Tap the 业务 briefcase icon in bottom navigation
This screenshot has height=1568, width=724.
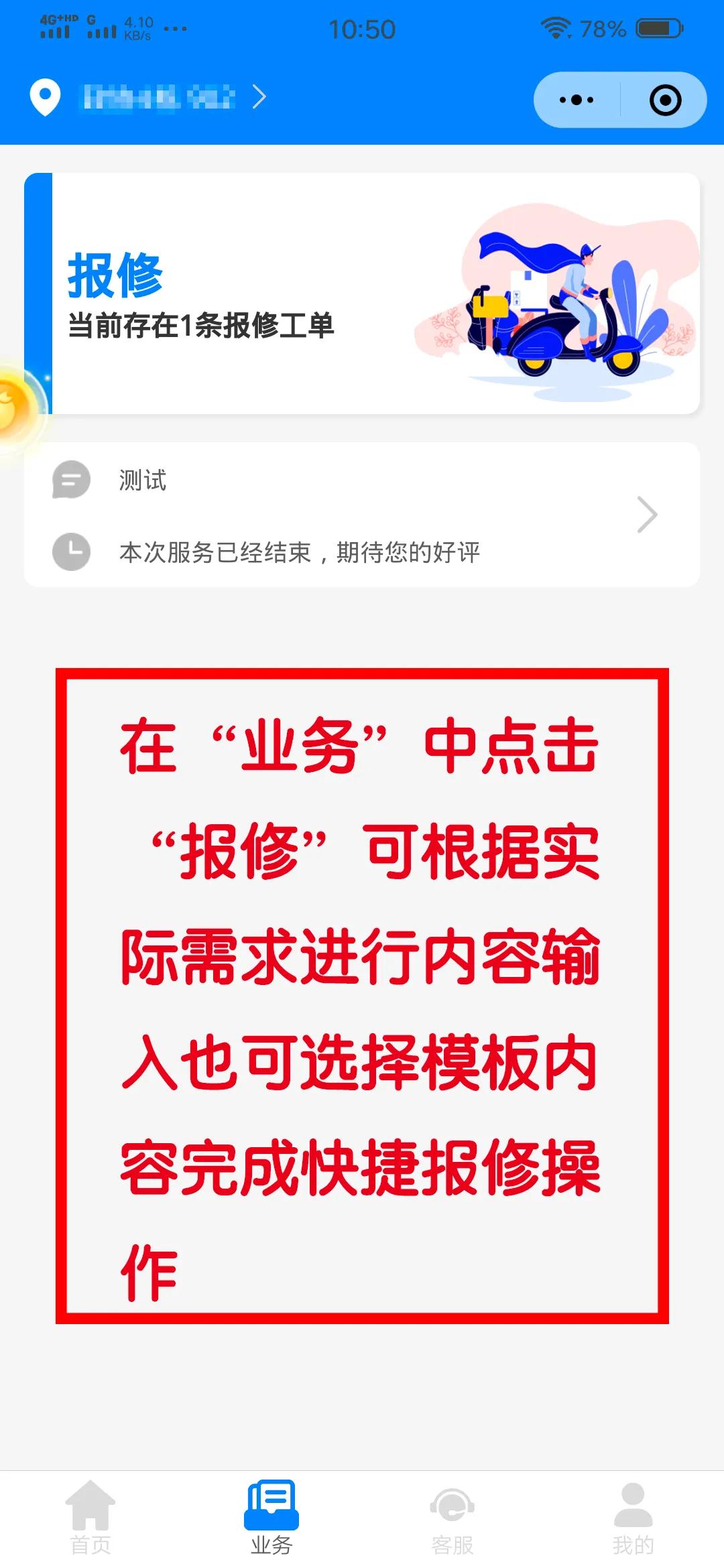click(271, 1504)
